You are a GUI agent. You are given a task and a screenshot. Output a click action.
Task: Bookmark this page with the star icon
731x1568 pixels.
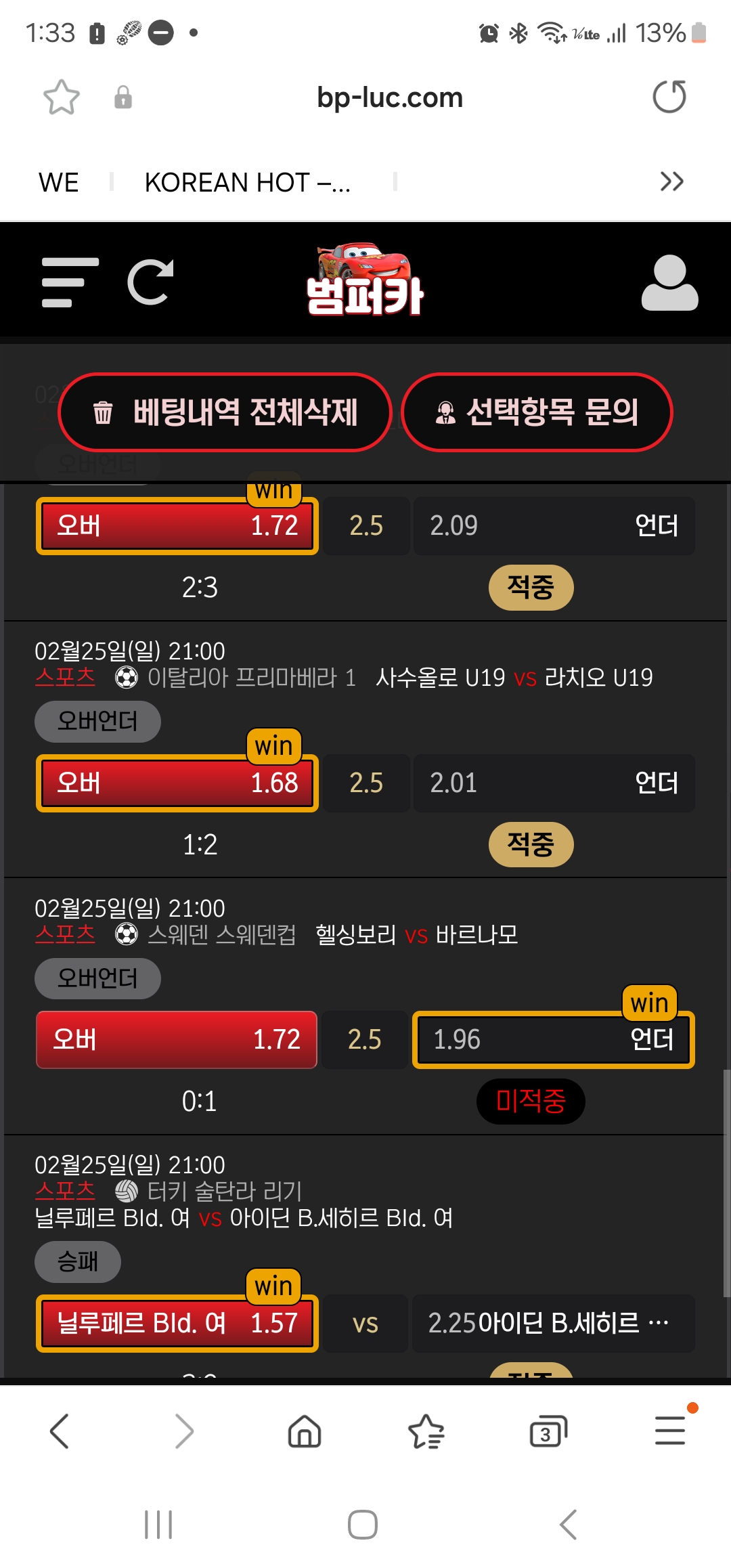tap(62, 97)
